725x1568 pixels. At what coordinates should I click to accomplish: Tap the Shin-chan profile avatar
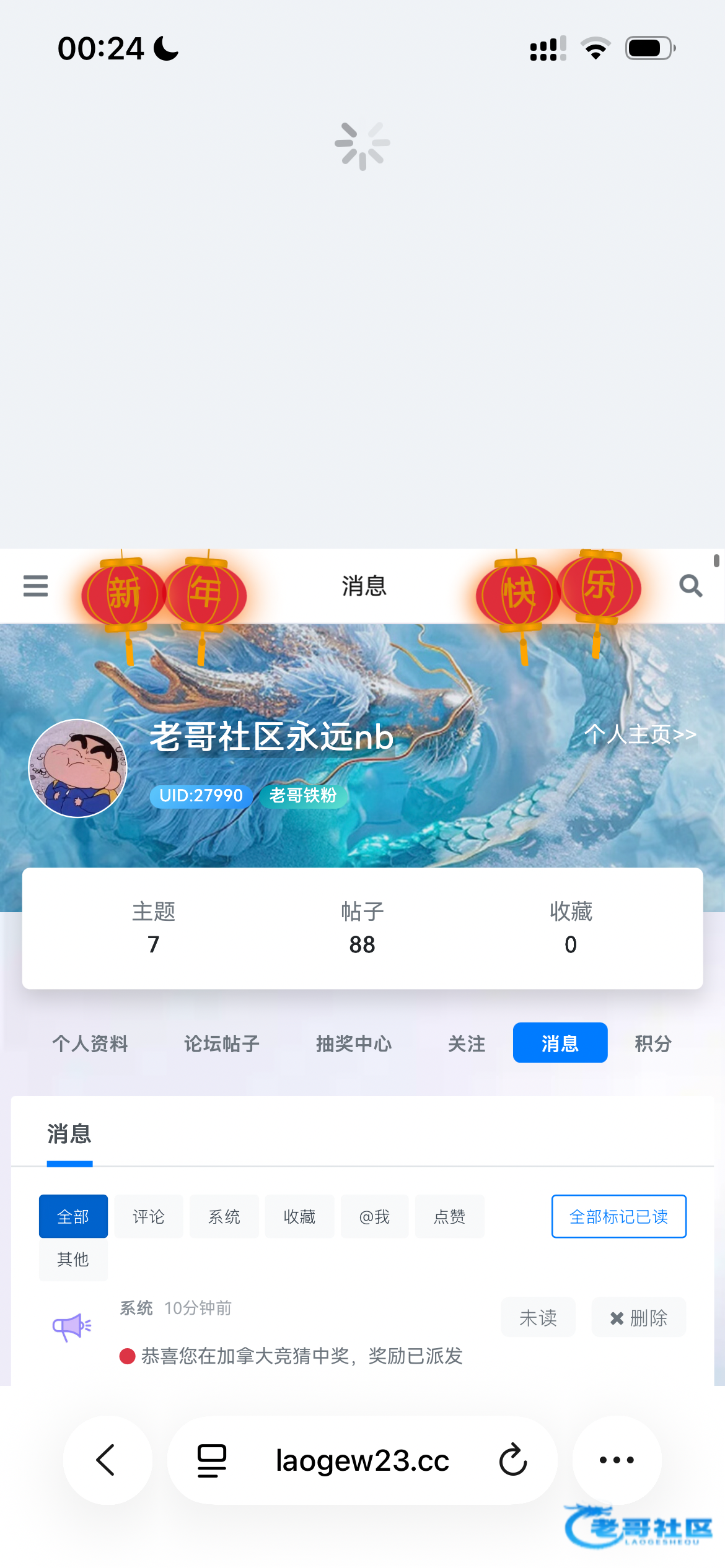pyautogui.click(x=77, y=768)
